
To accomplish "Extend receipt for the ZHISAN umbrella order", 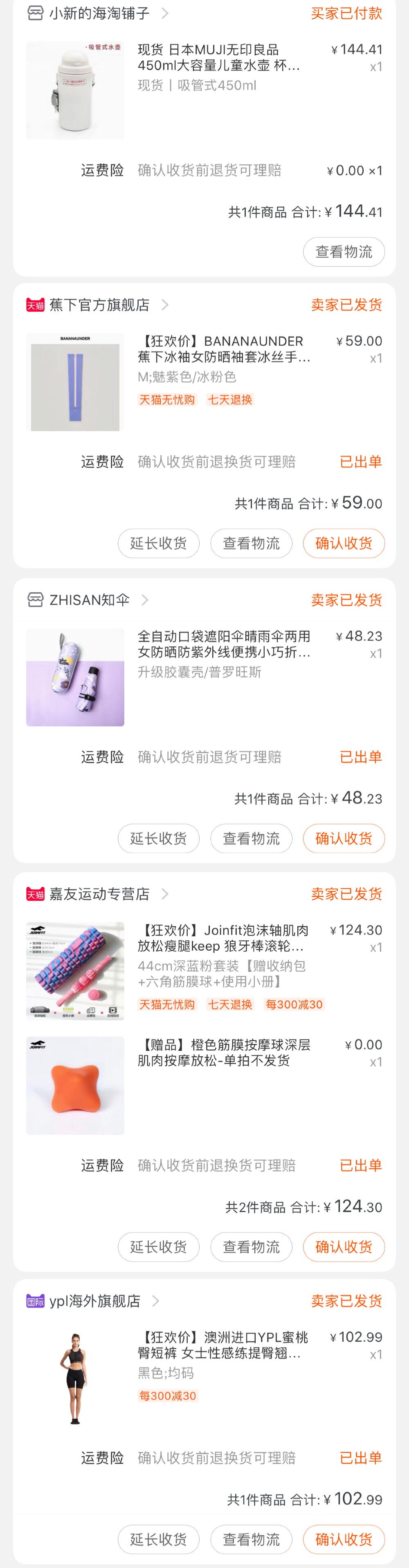I will click(x=158, y=839).
